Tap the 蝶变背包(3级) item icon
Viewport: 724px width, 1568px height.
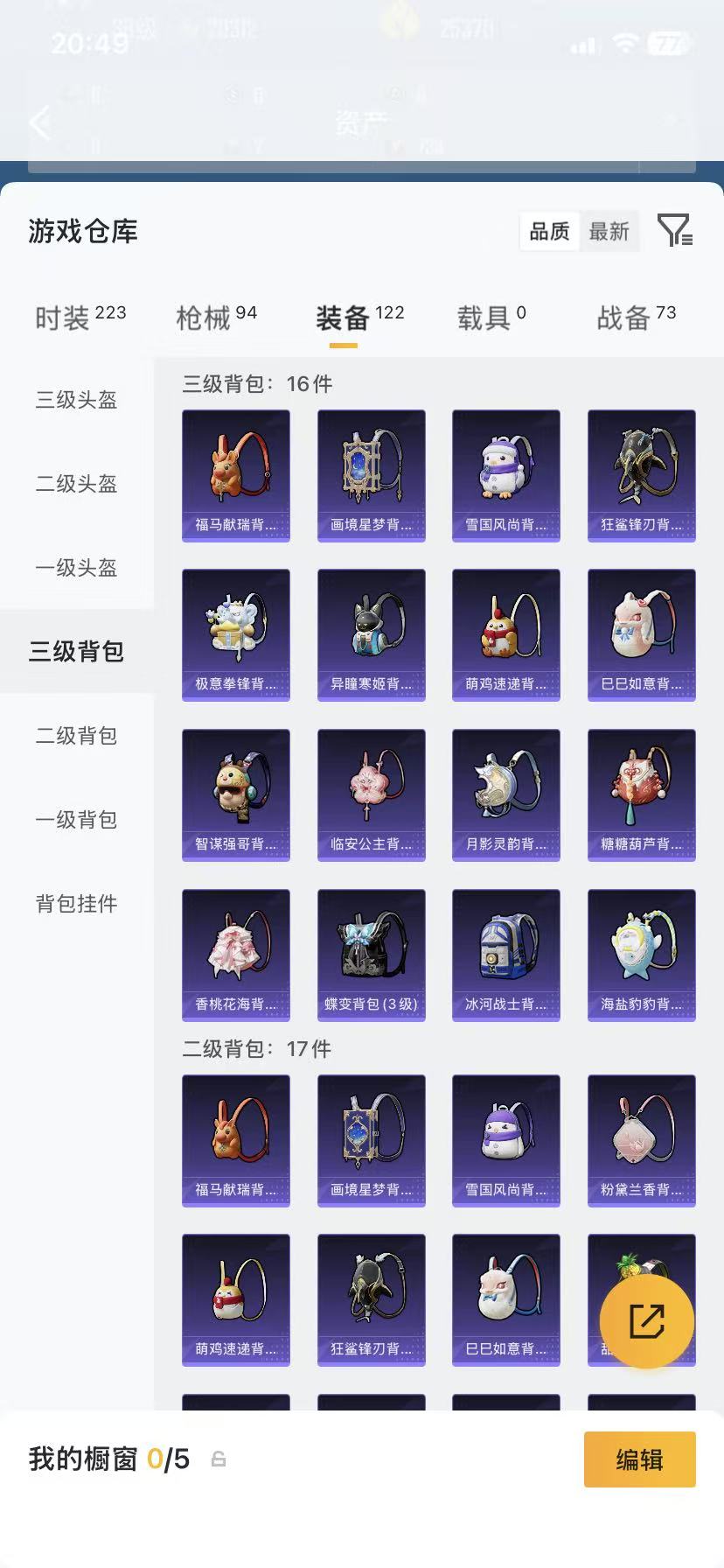[371, 954]
